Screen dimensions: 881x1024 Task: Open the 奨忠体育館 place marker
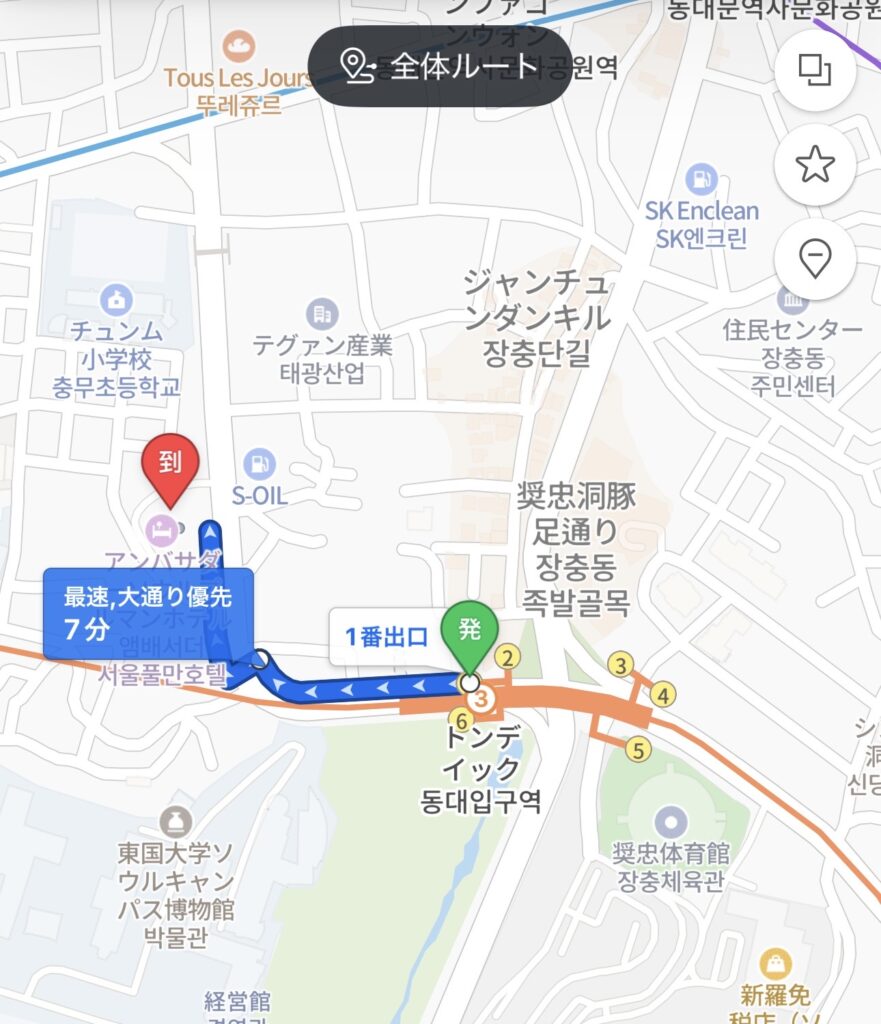point(671,824)
